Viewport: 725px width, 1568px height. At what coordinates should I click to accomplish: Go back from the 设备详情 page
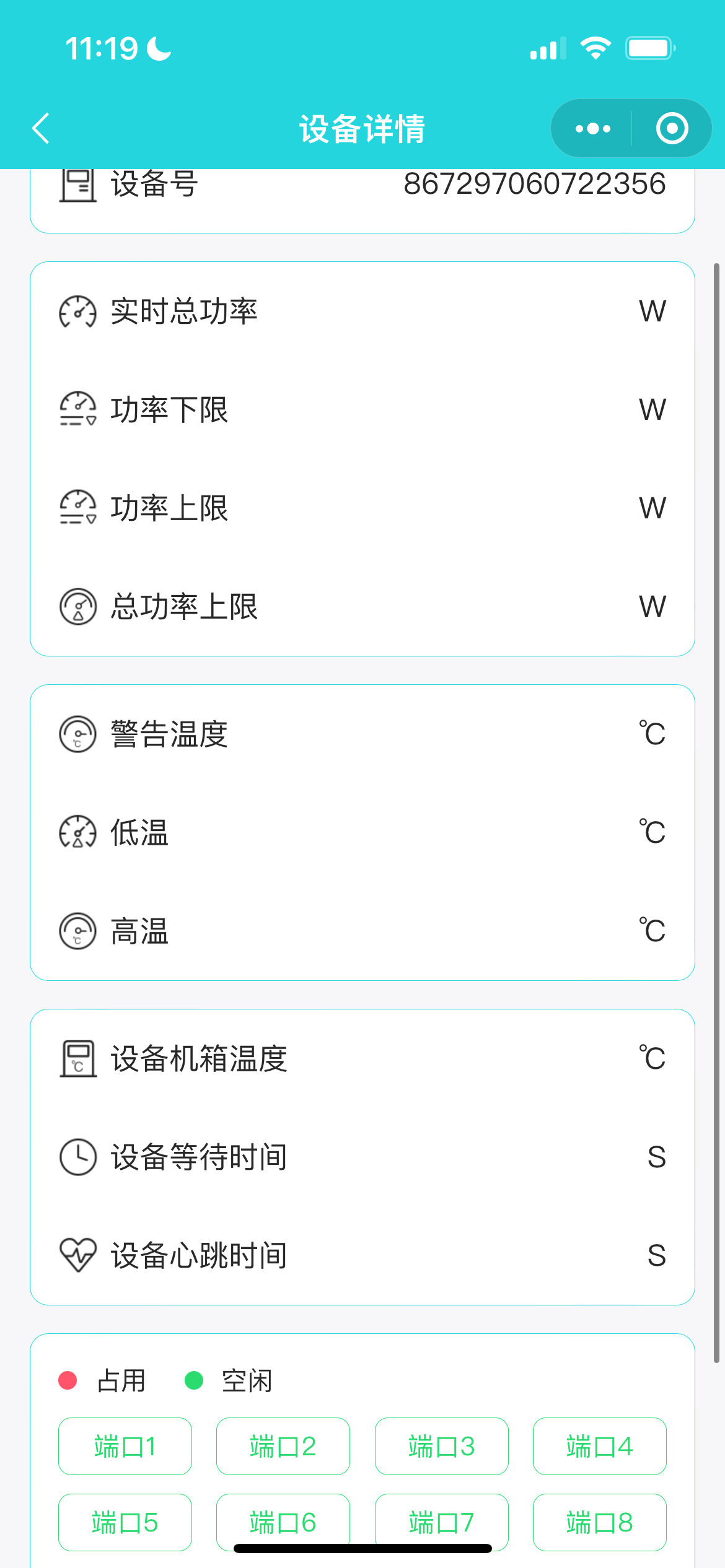(x=41, y=128)
